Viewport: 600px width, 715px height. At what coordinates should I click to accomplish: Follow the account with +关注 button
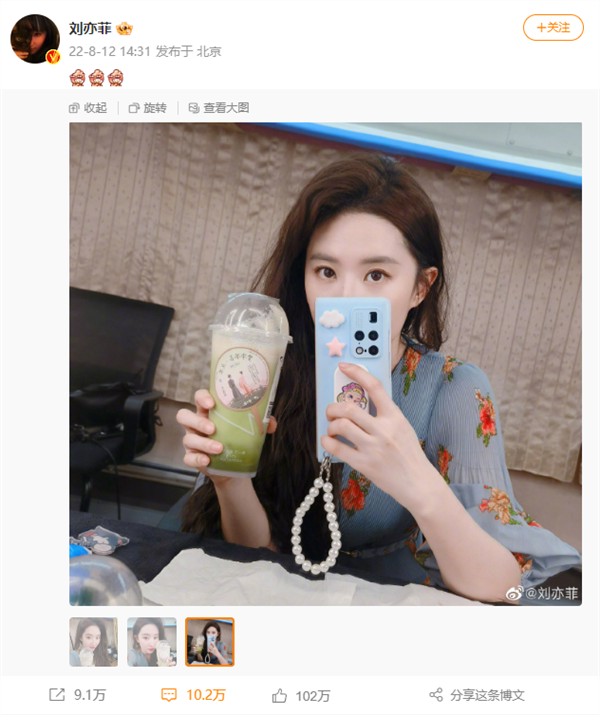(553, 27)
